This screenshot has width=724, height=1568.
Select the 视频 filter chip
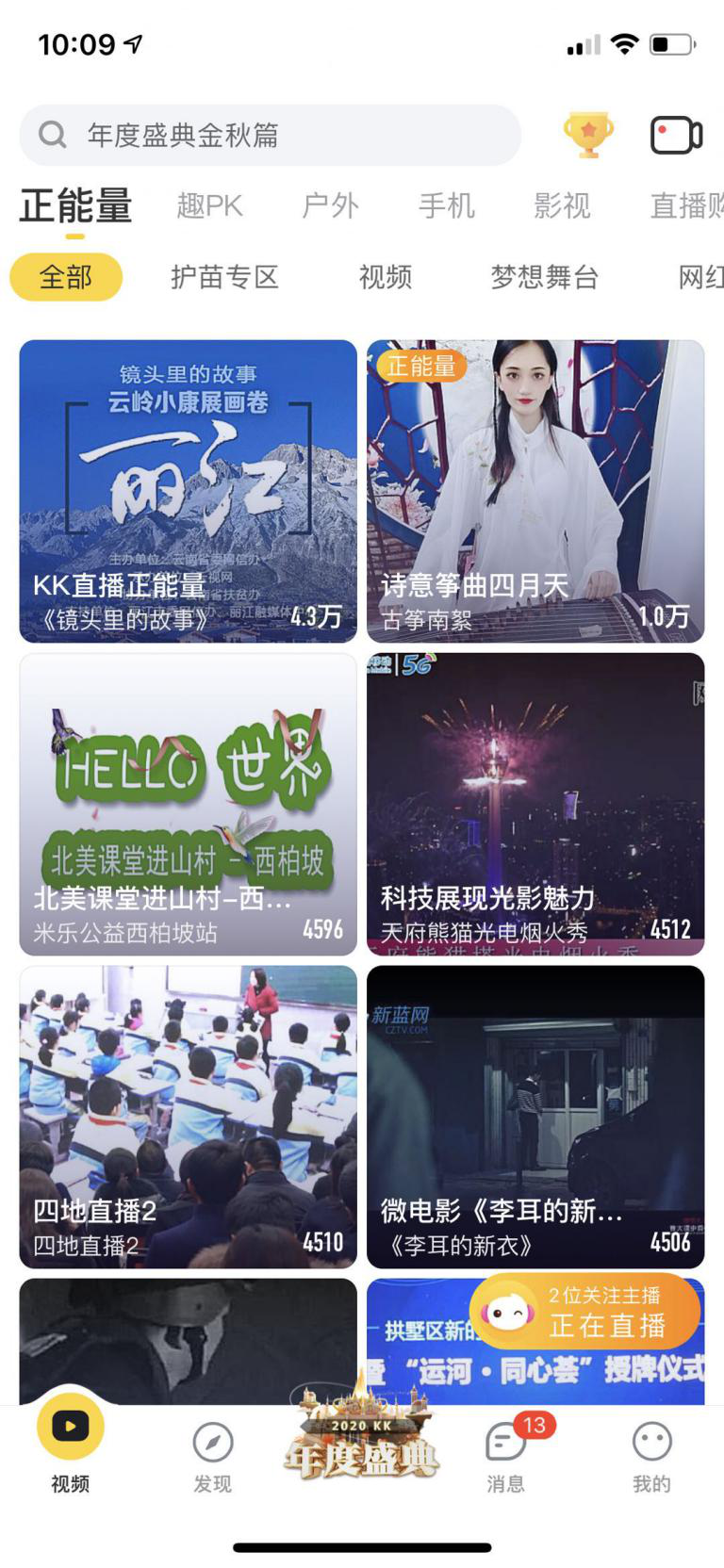click(x=386, y=277)
